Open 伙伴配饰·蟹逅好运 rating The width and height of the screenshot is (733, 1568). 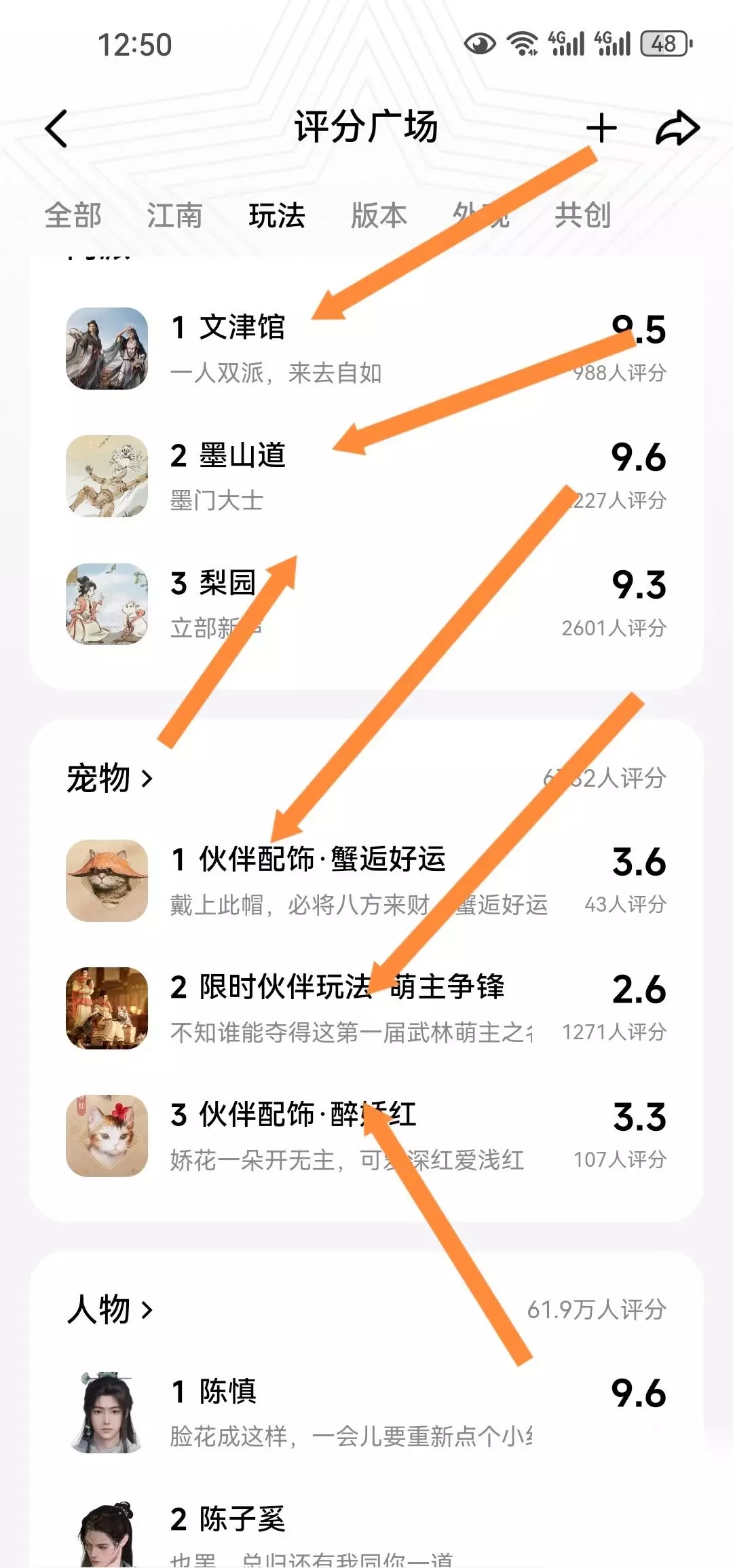pyautogui.click(x=366, y=881)
